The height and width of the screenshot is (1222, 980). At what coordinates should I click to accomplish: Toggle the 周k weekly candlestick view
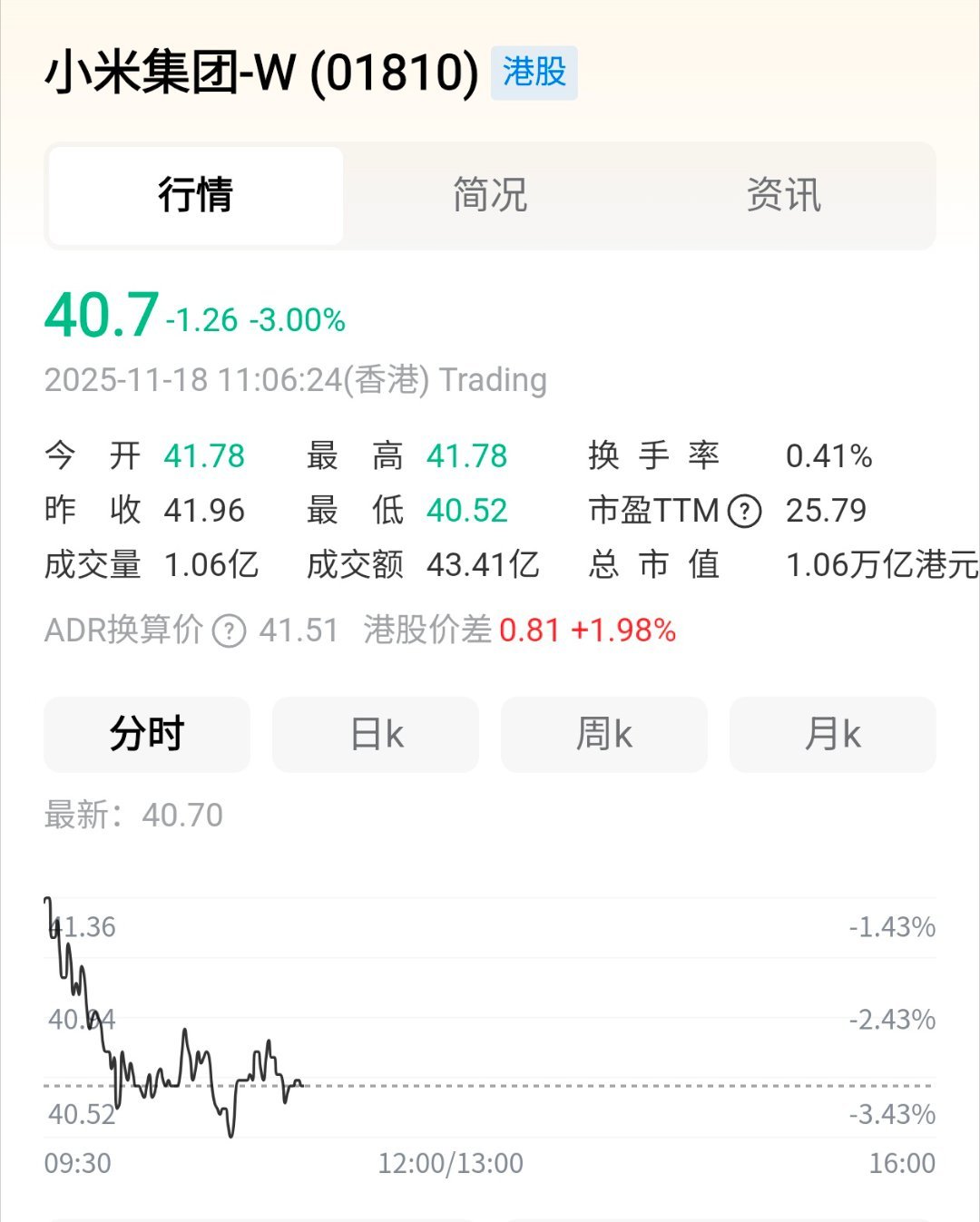pyautogui.click(x=603, y=734)
